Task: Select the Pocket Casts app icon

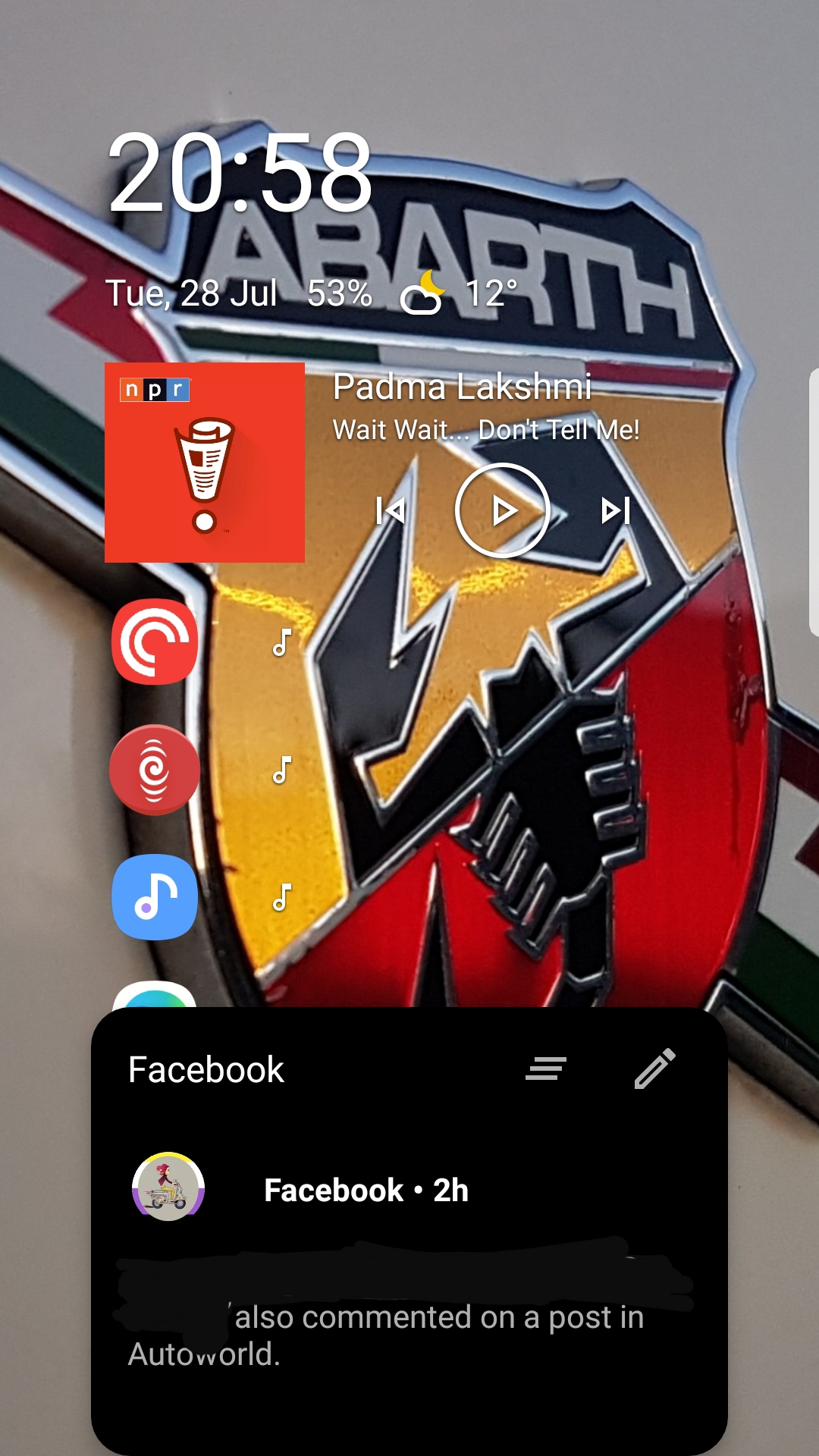Action: [155, 642]
